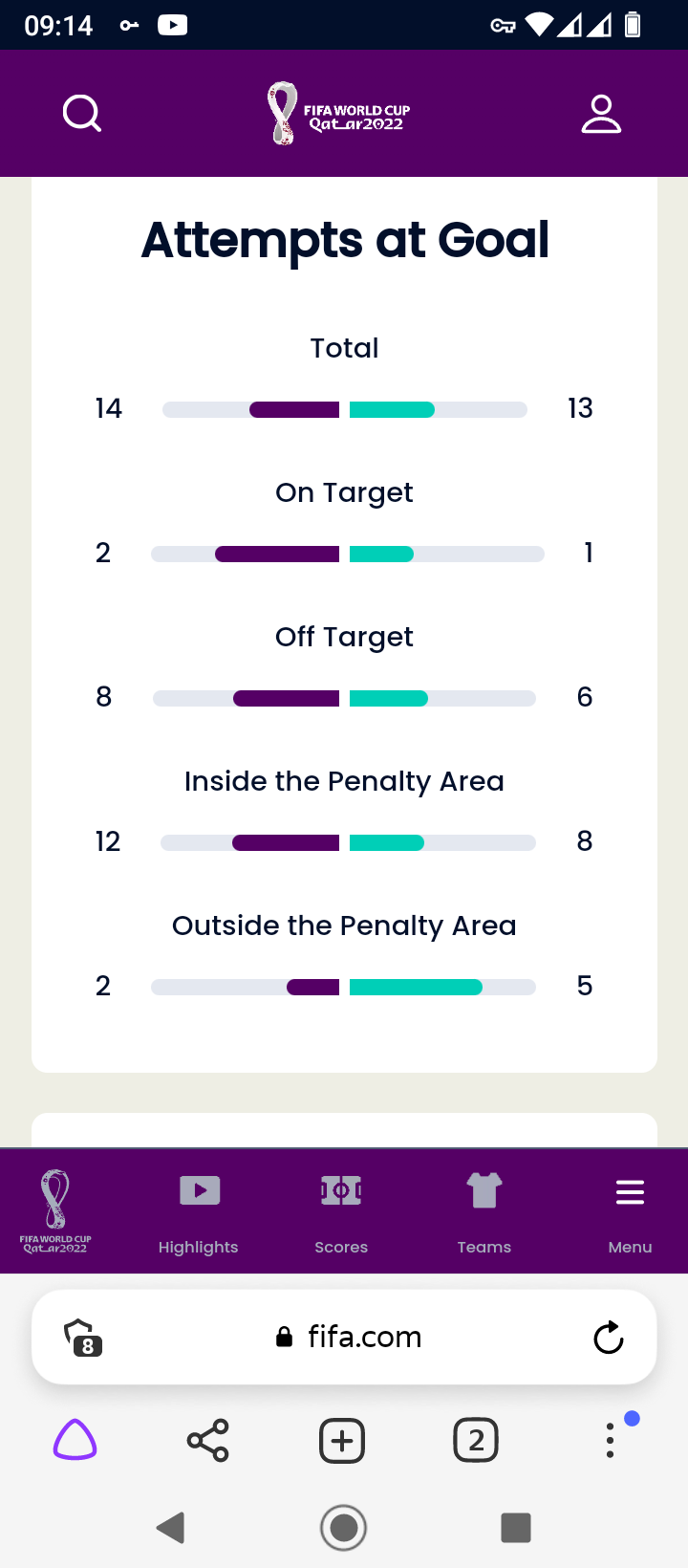Open the browser overflow menu
The height and width of the screenshot is (1568, 688).
click(611, 1440)
